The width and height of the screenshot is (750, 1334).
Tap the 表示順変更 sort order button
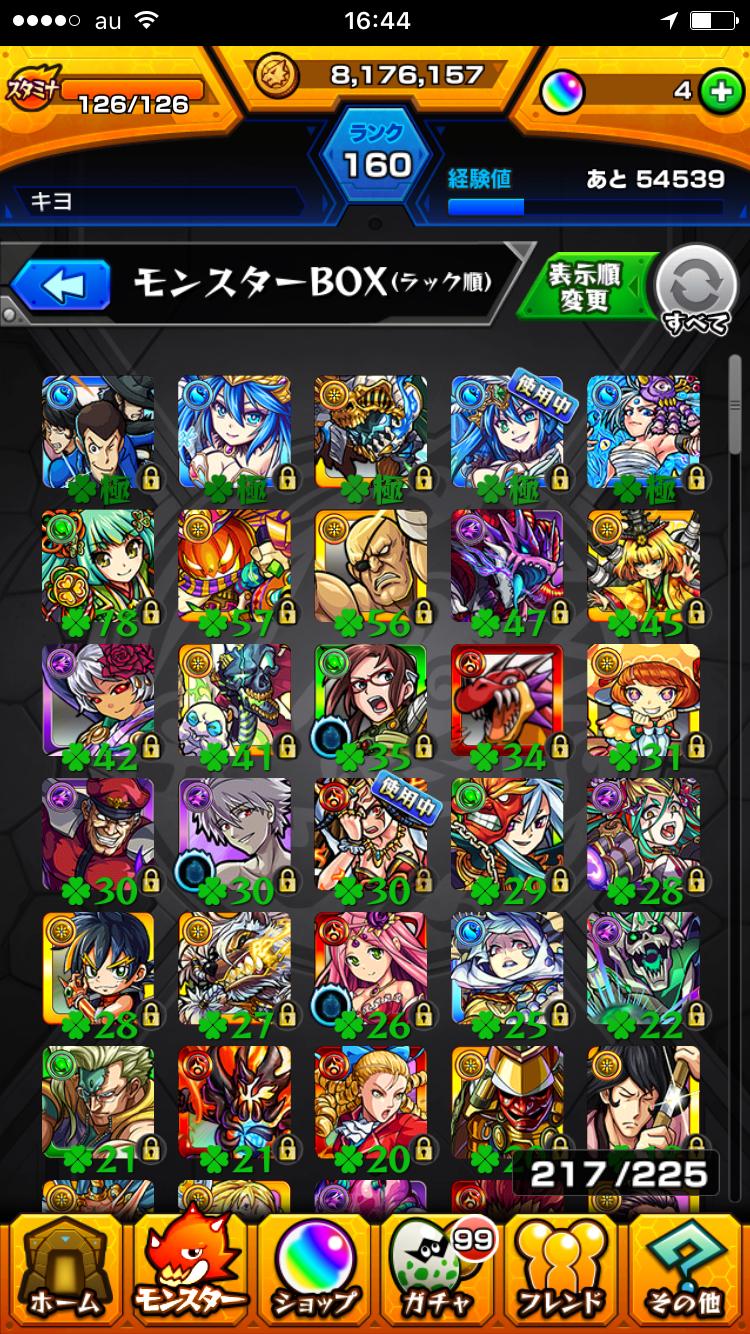point(586,288)
